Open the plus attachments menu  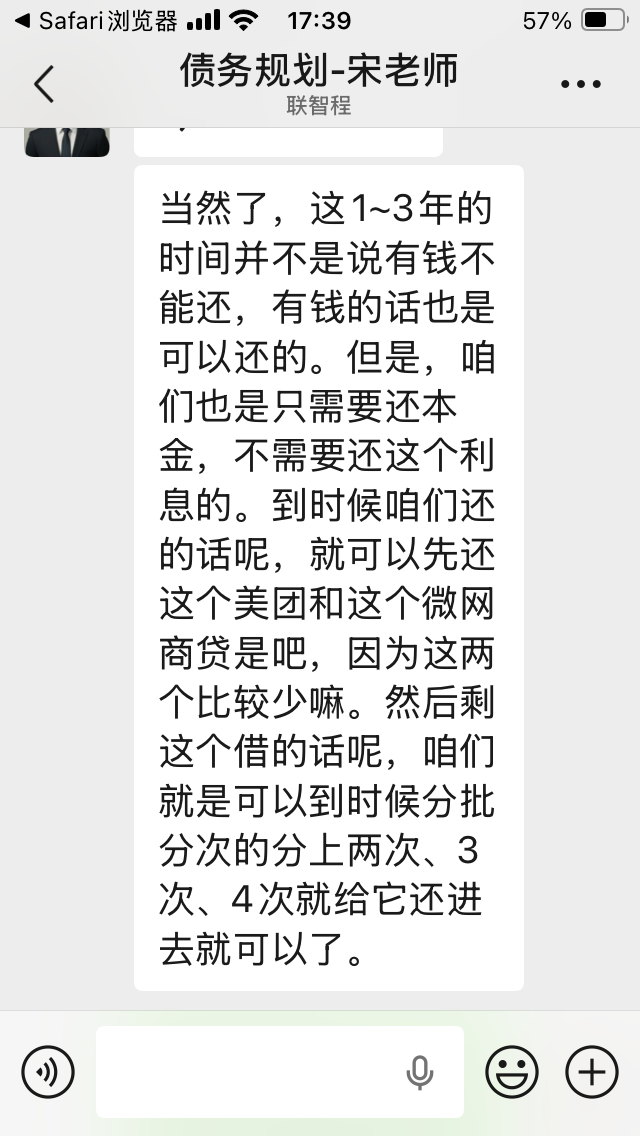(592, 1072)
